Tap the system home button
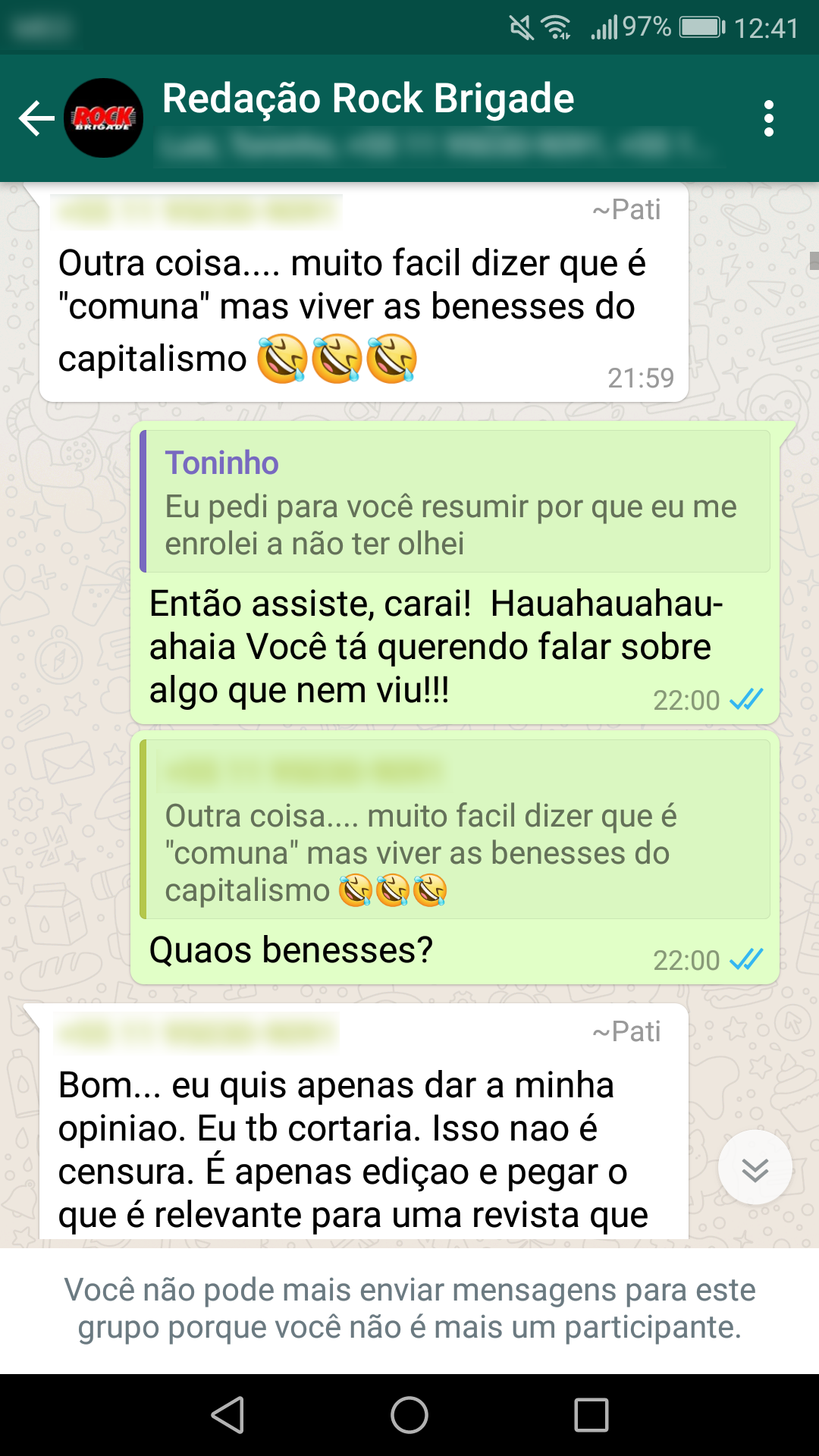This screenshot has height=1456, width=819. tap(409, 1415)
